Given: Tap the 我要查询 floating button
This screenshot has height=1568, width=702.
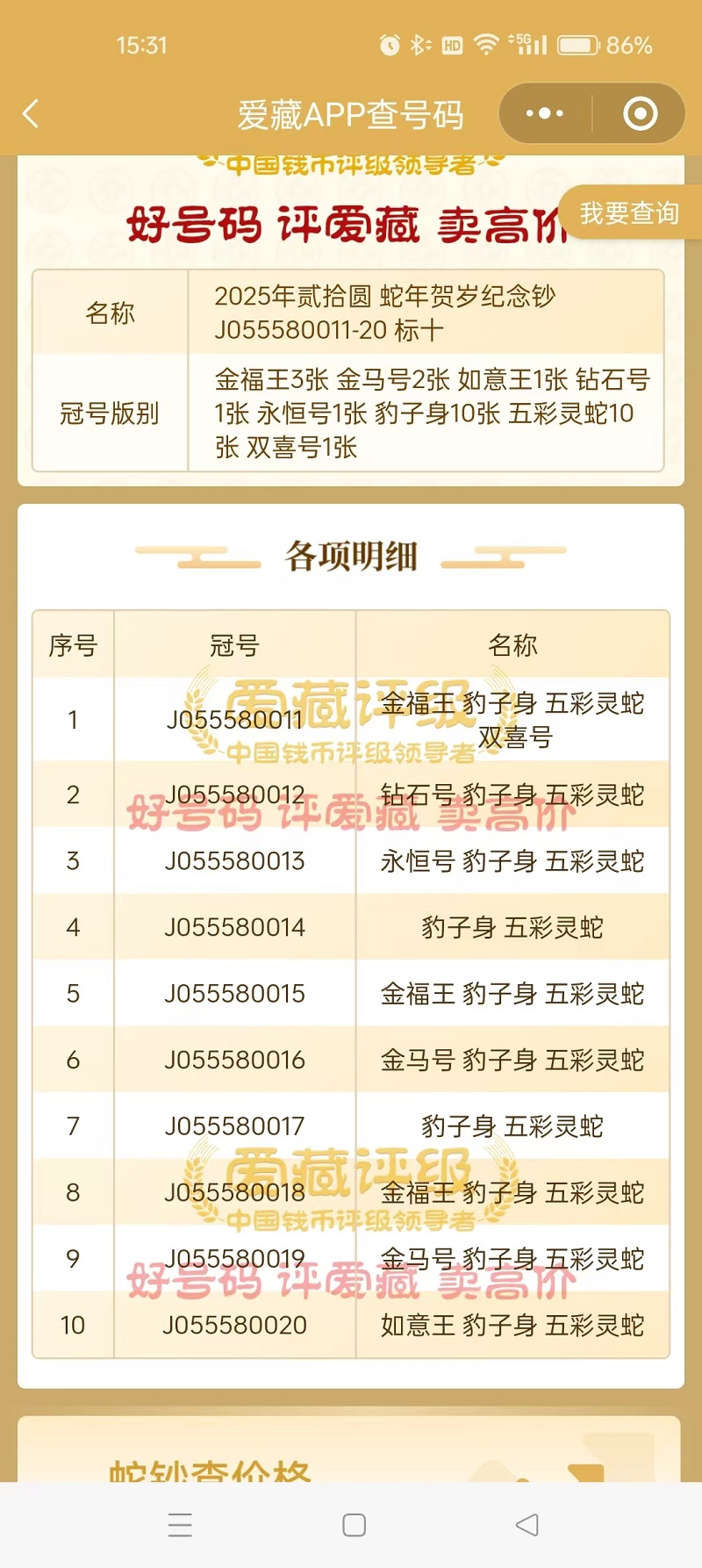Looking at the screenshot, I should [x=629, y=212].
